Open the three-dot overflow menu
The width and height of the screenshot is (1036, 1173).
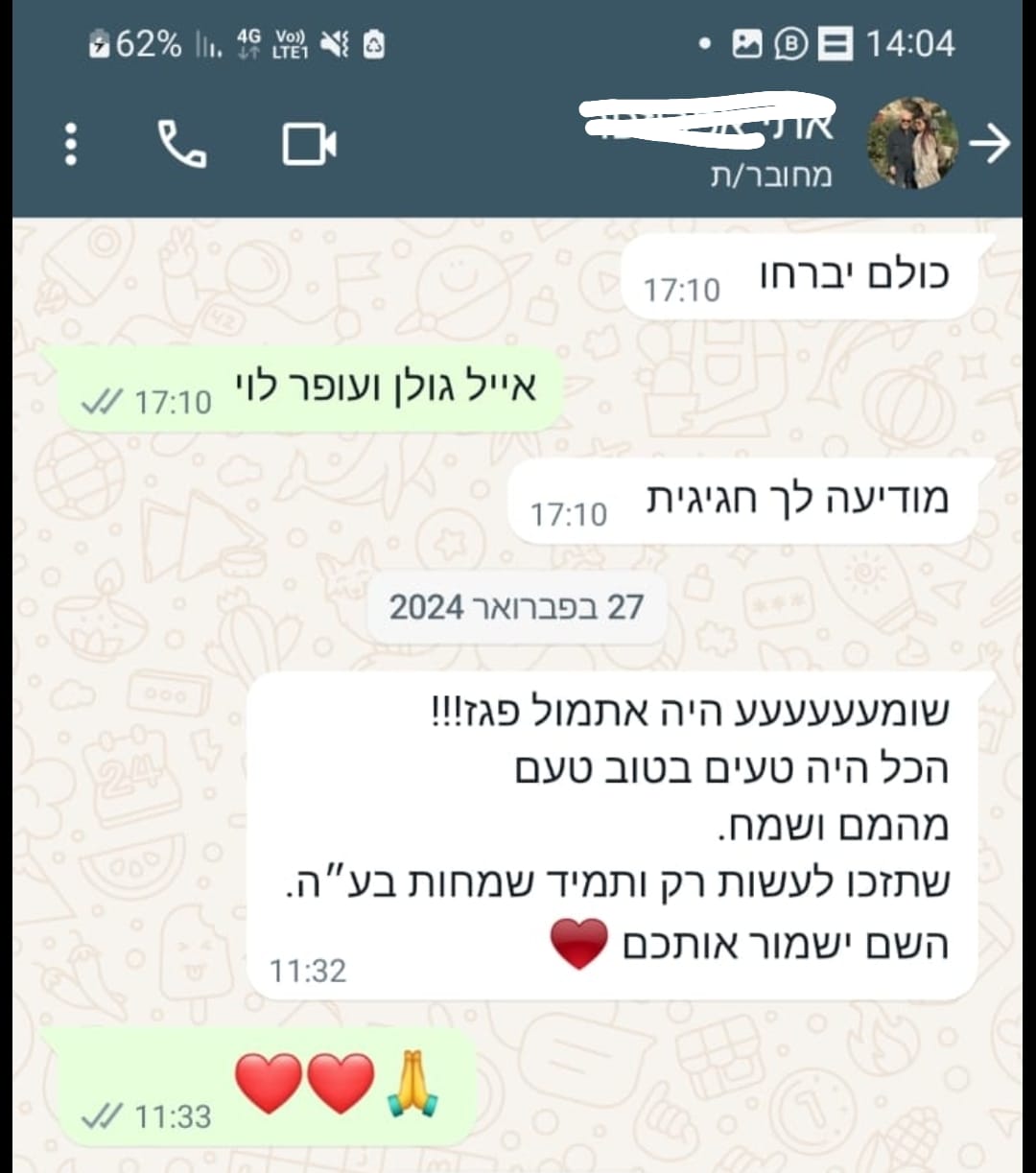(70, 145)
